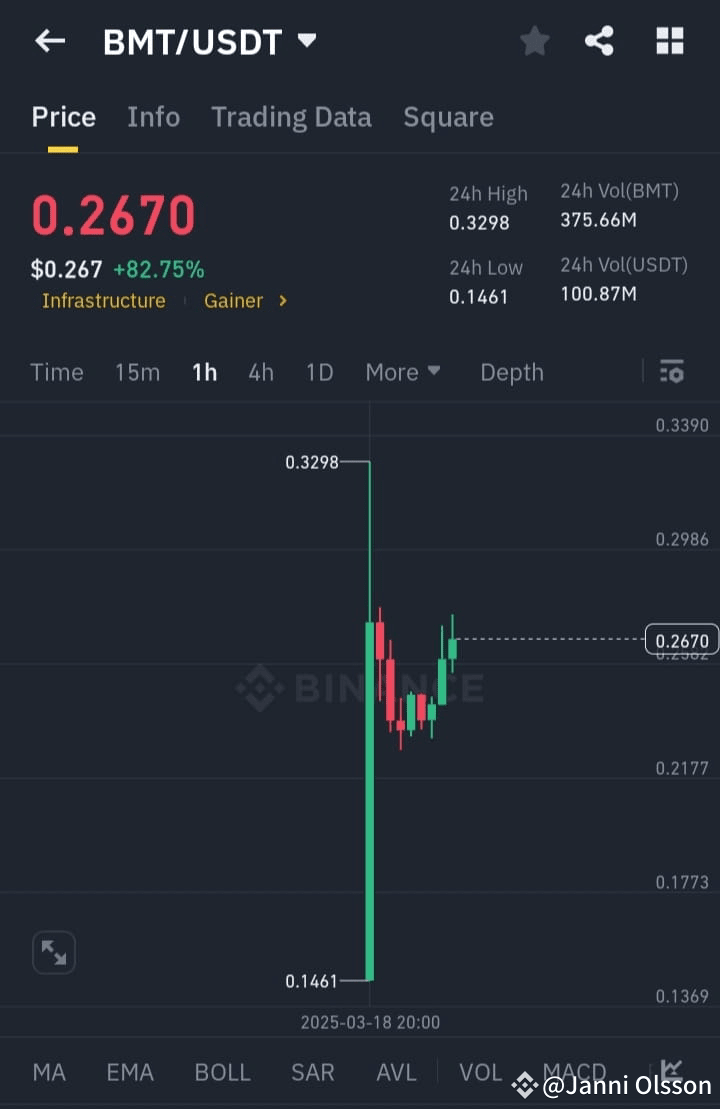Switch to the Info tab
The image size is (720, 1109).
pyautogui.click(x=153, y=116)
